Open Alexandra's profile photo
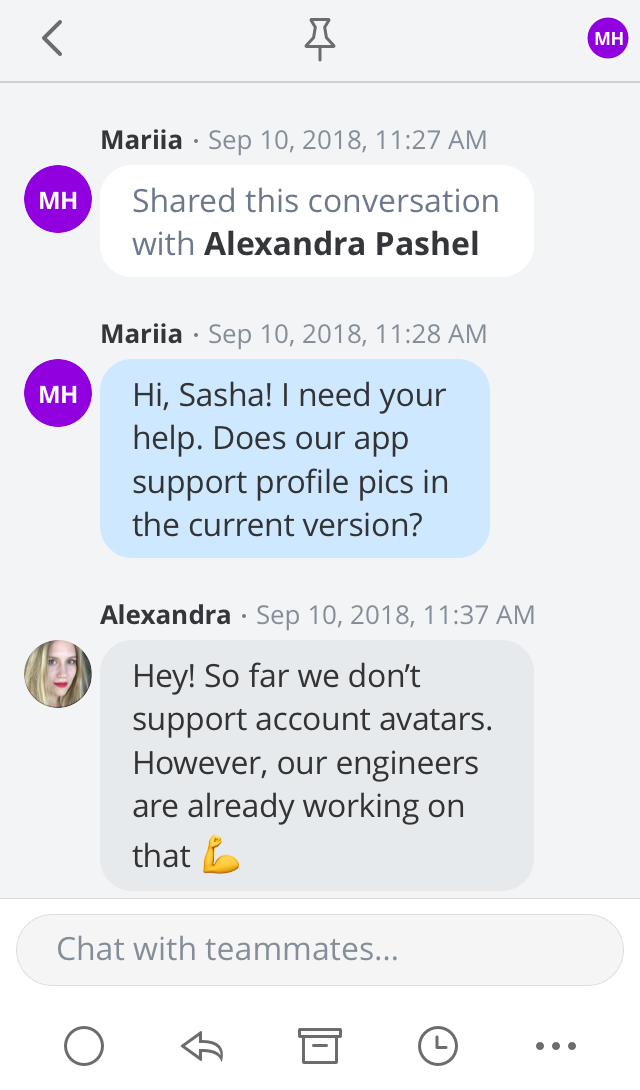 click(x=58, y=674)
